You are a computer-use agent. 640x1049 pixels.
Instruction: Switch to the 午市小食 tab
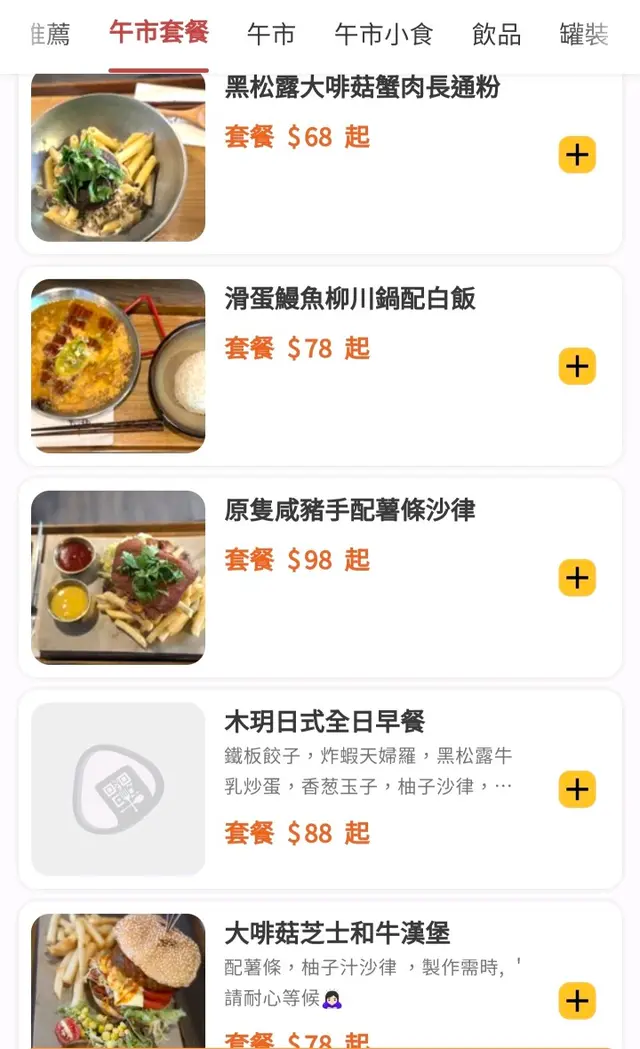tap(383, 35)
